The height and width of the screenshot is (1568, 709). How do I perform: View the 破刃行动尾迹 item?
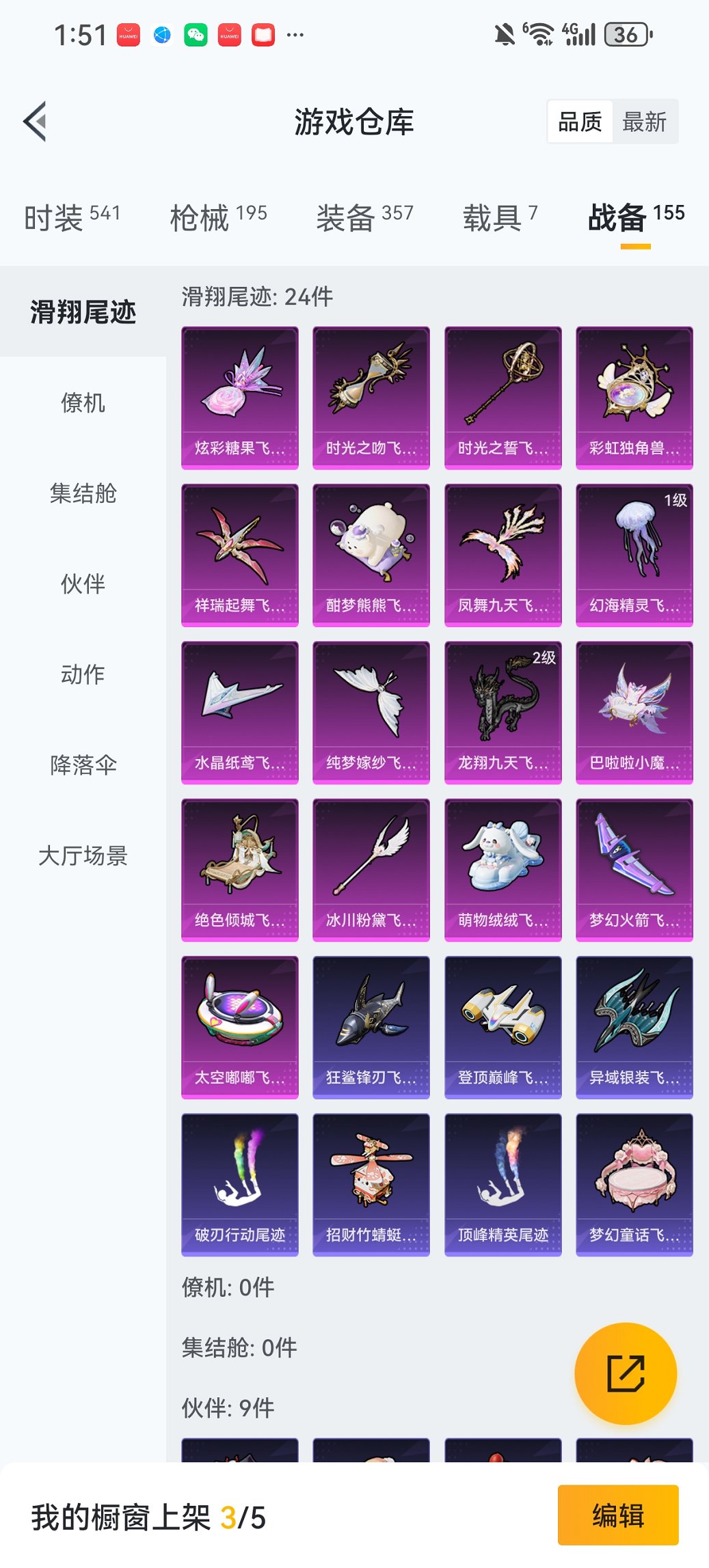(x=240, y=1184)
